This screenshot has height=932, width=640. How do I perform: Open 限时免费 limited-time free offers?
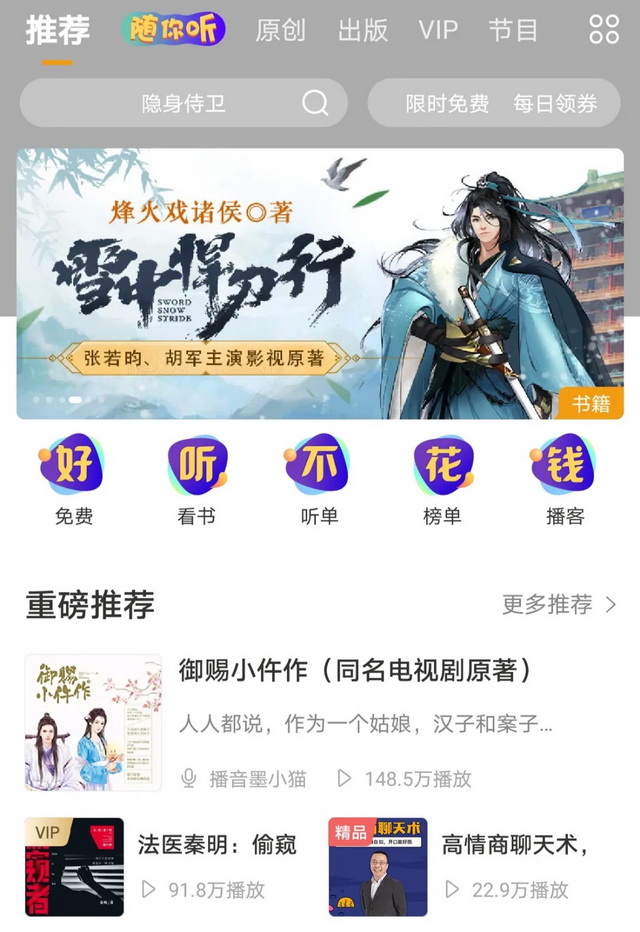click(447, 104)
